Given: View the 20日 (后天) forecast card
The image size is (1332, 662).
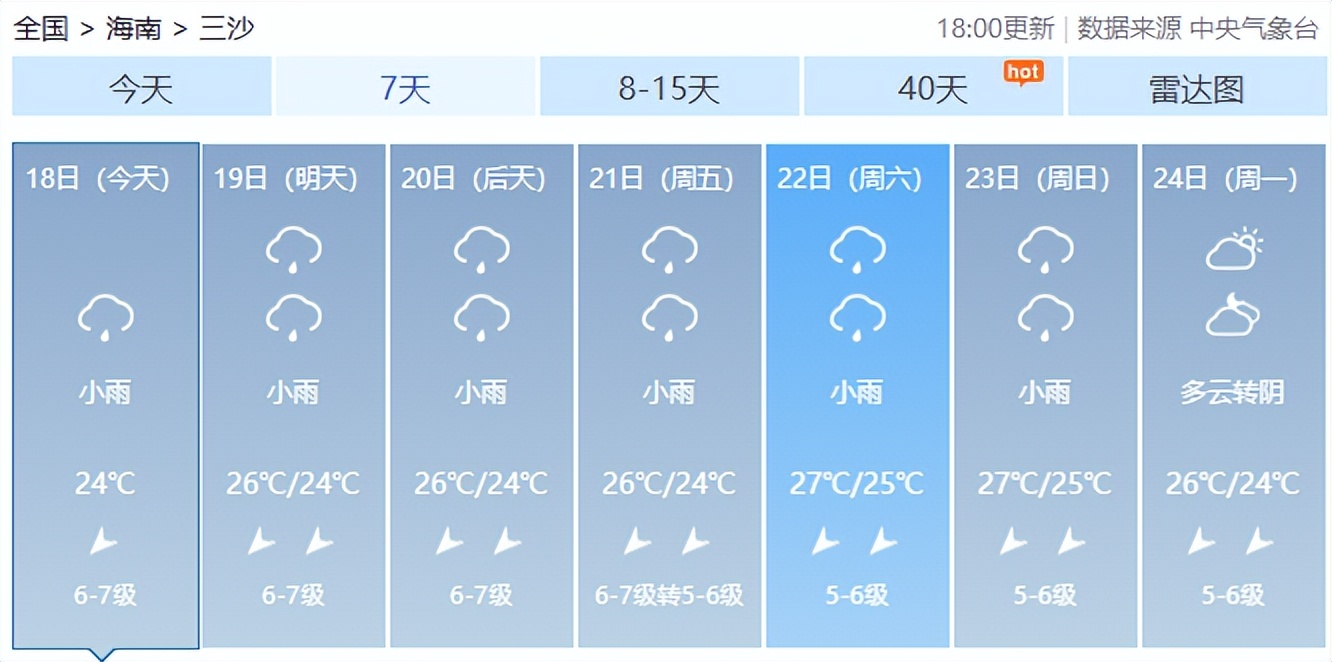Looking at the screenshot, I should click(x=481, y=395).
